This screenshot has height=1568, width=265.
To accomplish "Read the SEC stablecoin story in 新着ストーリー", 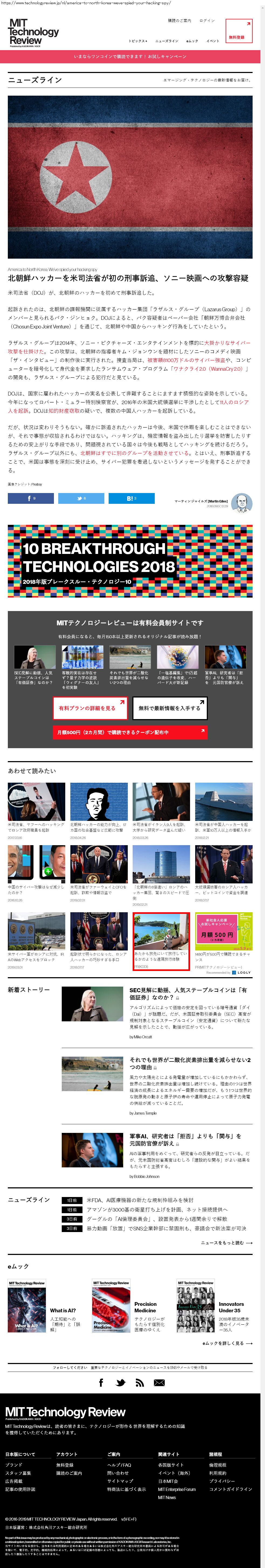I will click(188, 993).
